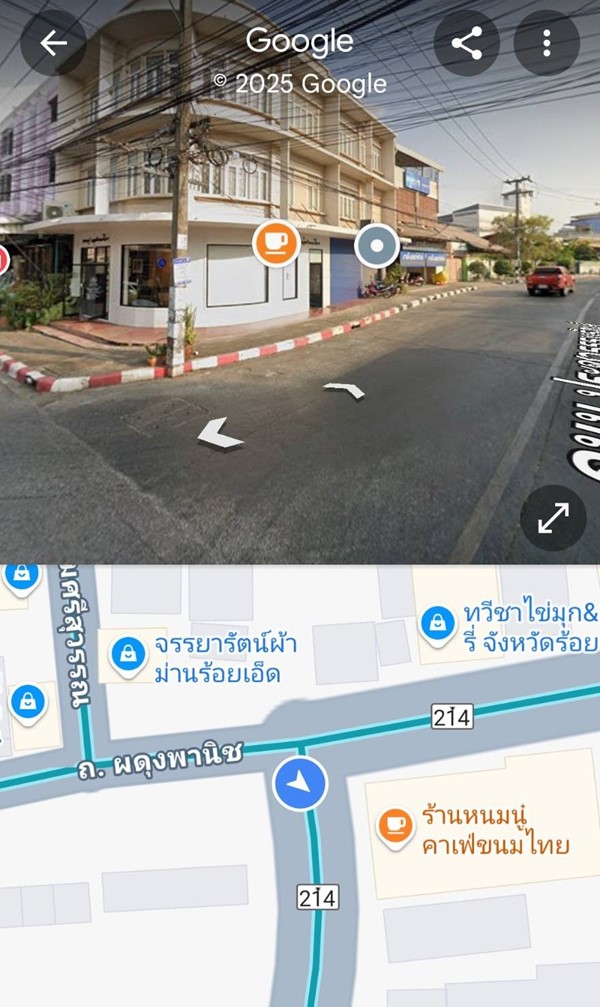600x1007 pixels.
Task: Open จรรยารัตน์ผ้าม่านร้อยเอ็ด shop pin
Action: (127, 656)
